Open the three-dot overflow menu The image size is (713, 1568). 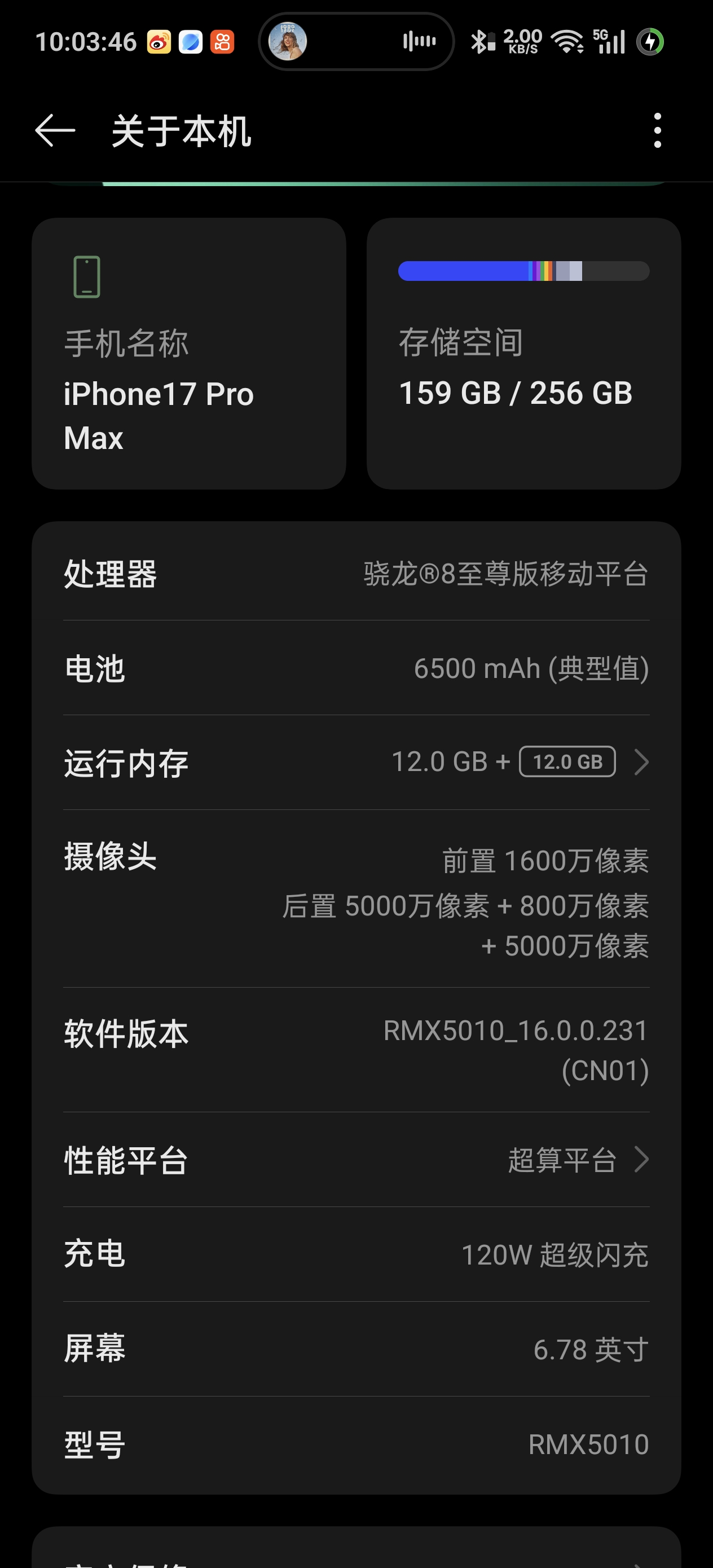[657, 130]
